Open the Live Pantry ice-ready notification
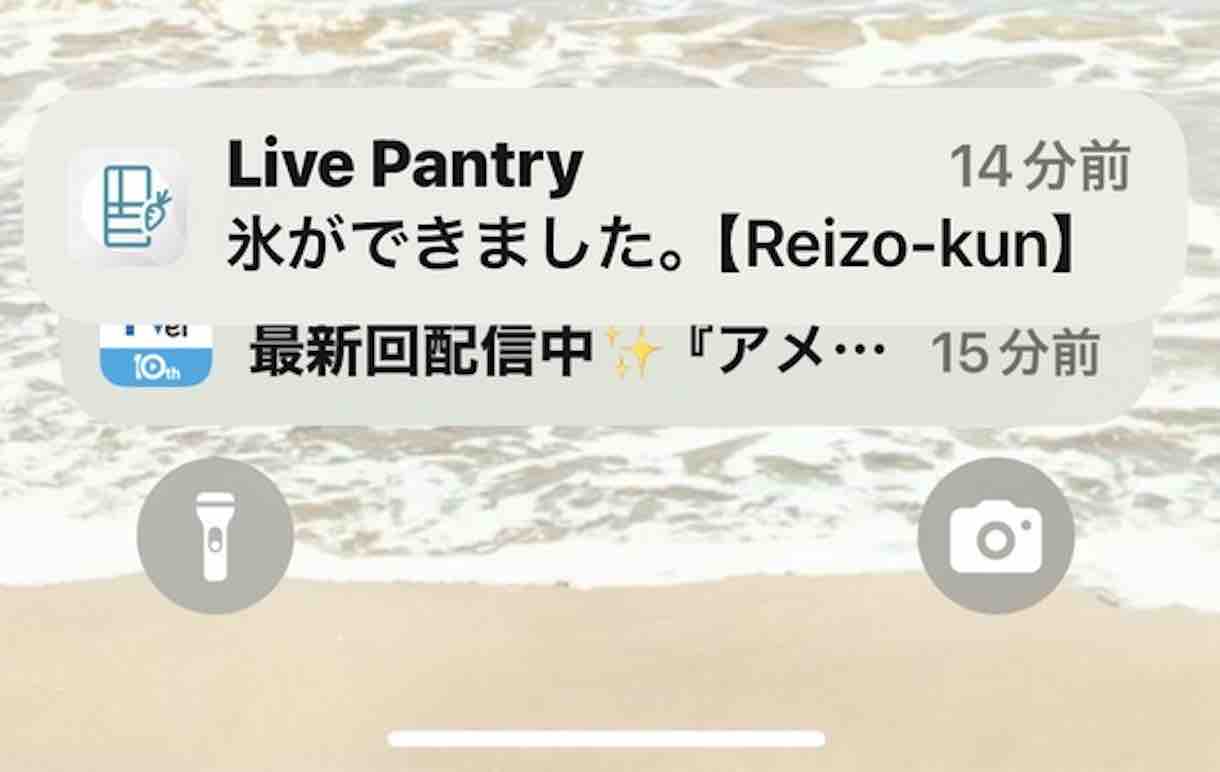This screenshot has height=772, width=1220. point(604,206)
